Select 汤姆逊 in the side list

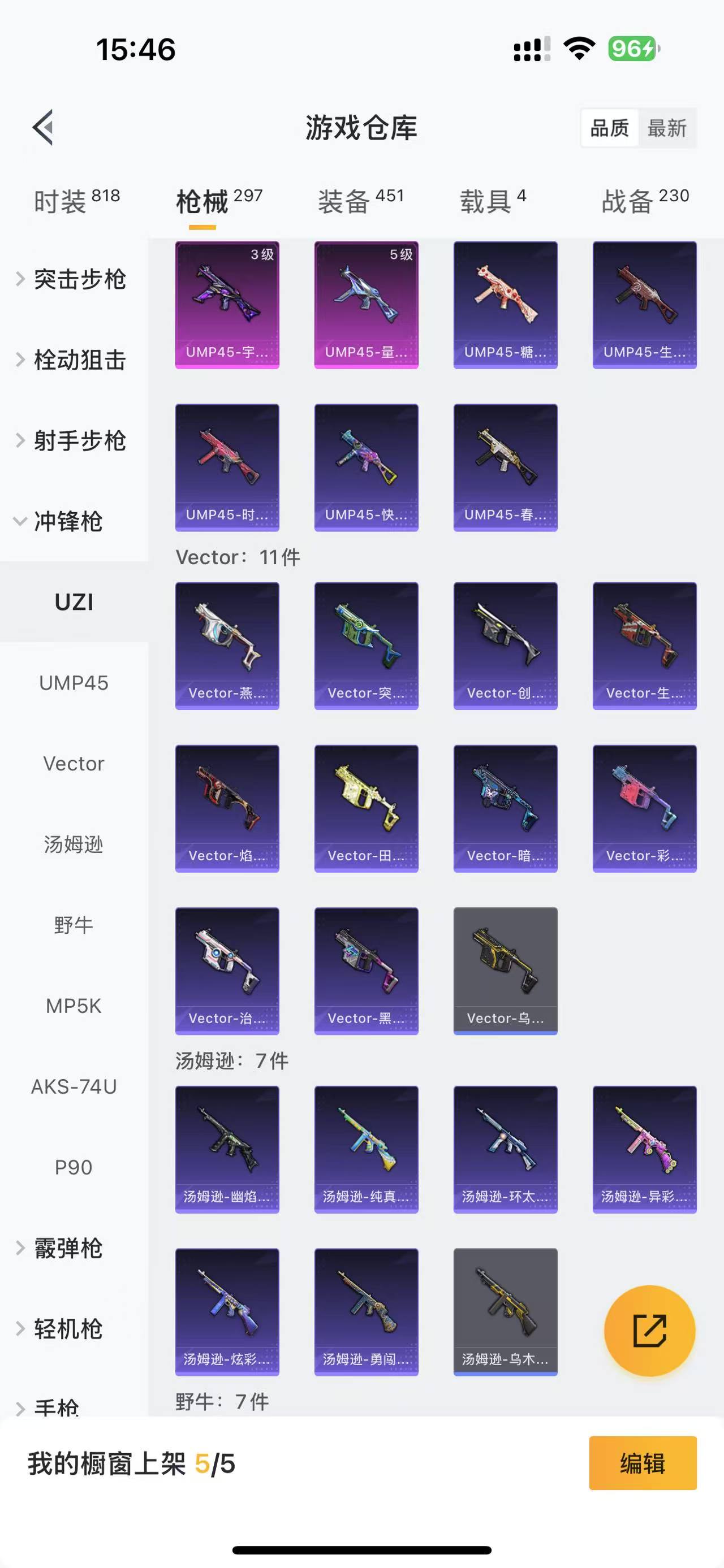click(74, 844)
